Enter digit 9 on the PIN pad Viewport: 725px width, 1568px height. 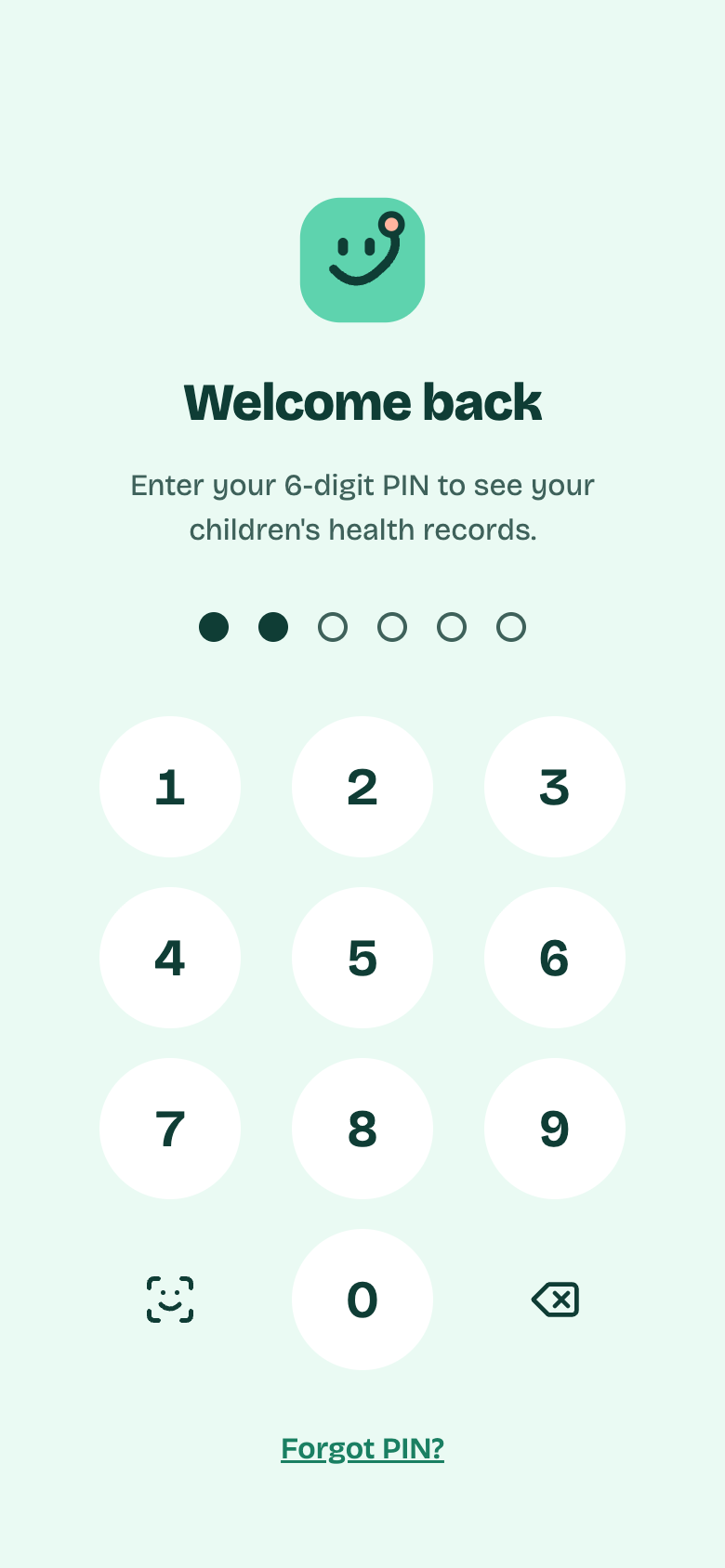coord(555,1129)
